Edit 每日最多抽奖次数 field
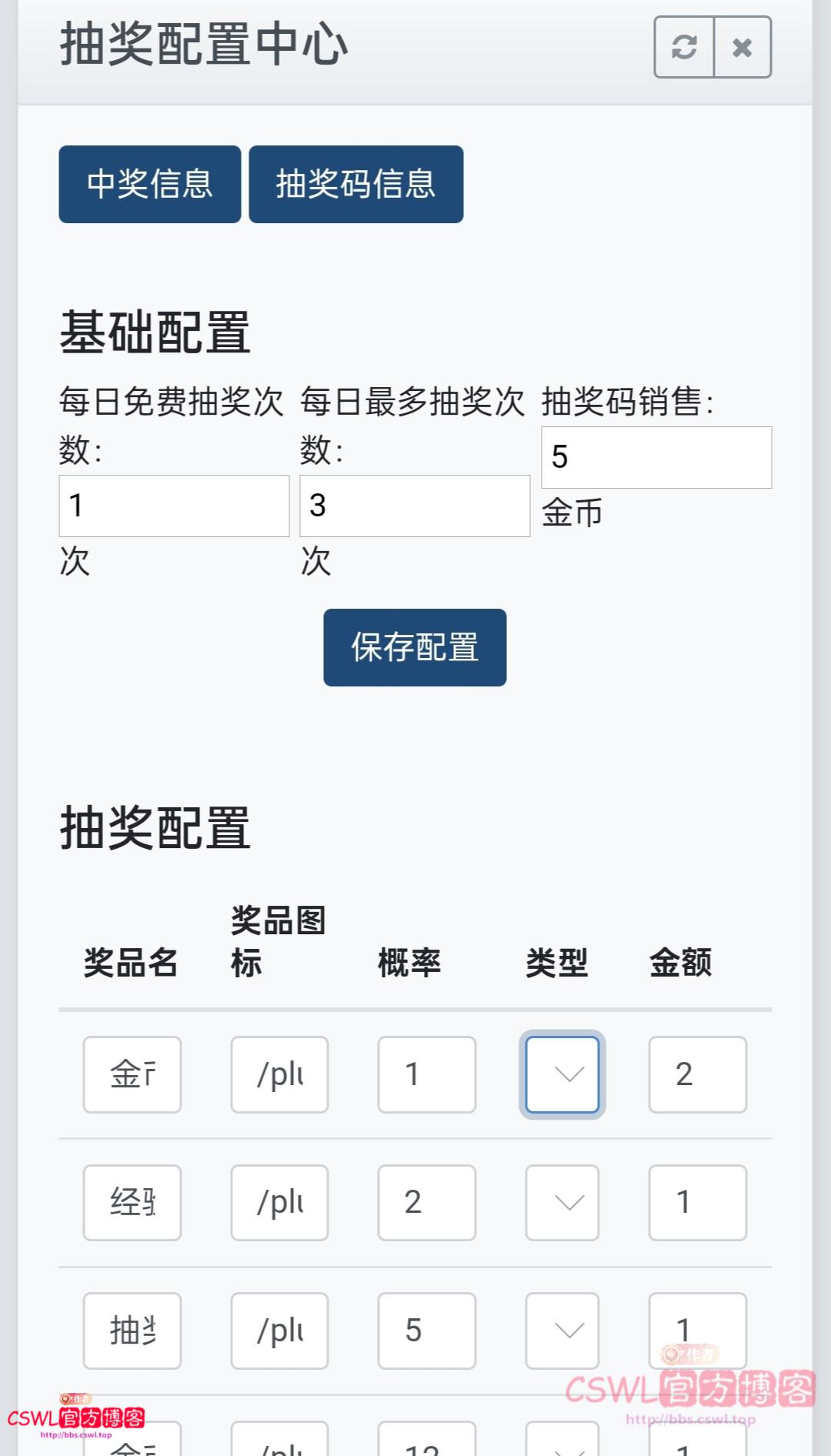Viewport: 831px width, 1456px height. pos(415,506)
